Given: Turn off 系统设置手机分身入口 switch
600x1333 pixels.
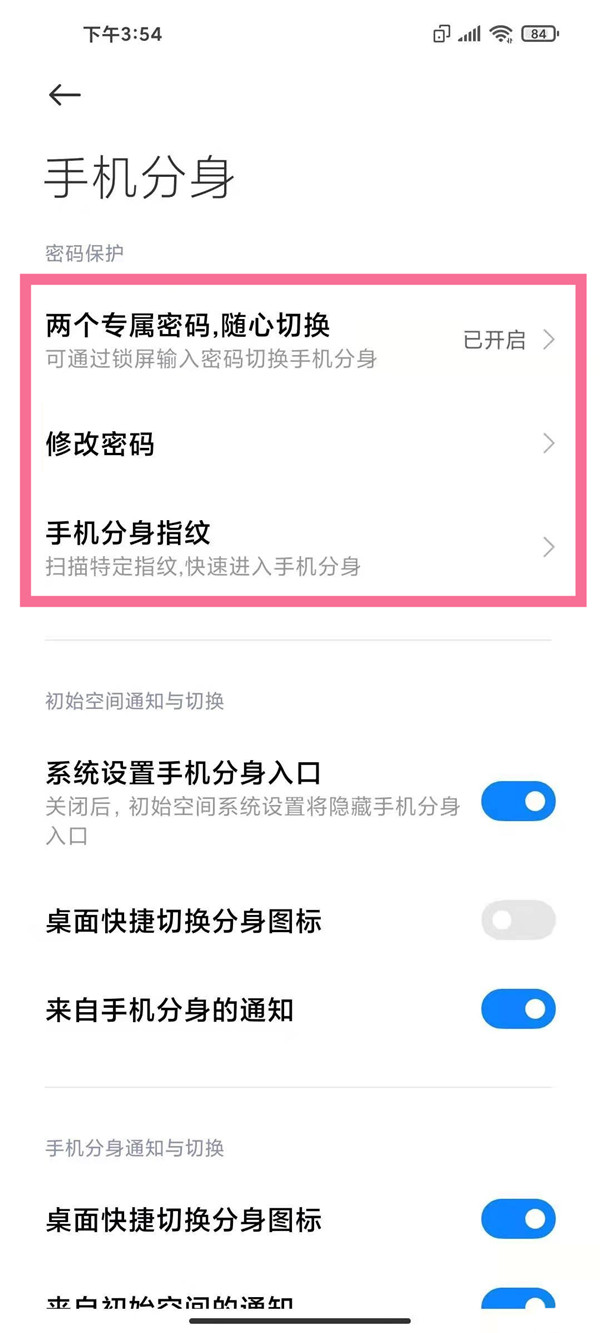Looking at the screenshot, I should [517, 802].
